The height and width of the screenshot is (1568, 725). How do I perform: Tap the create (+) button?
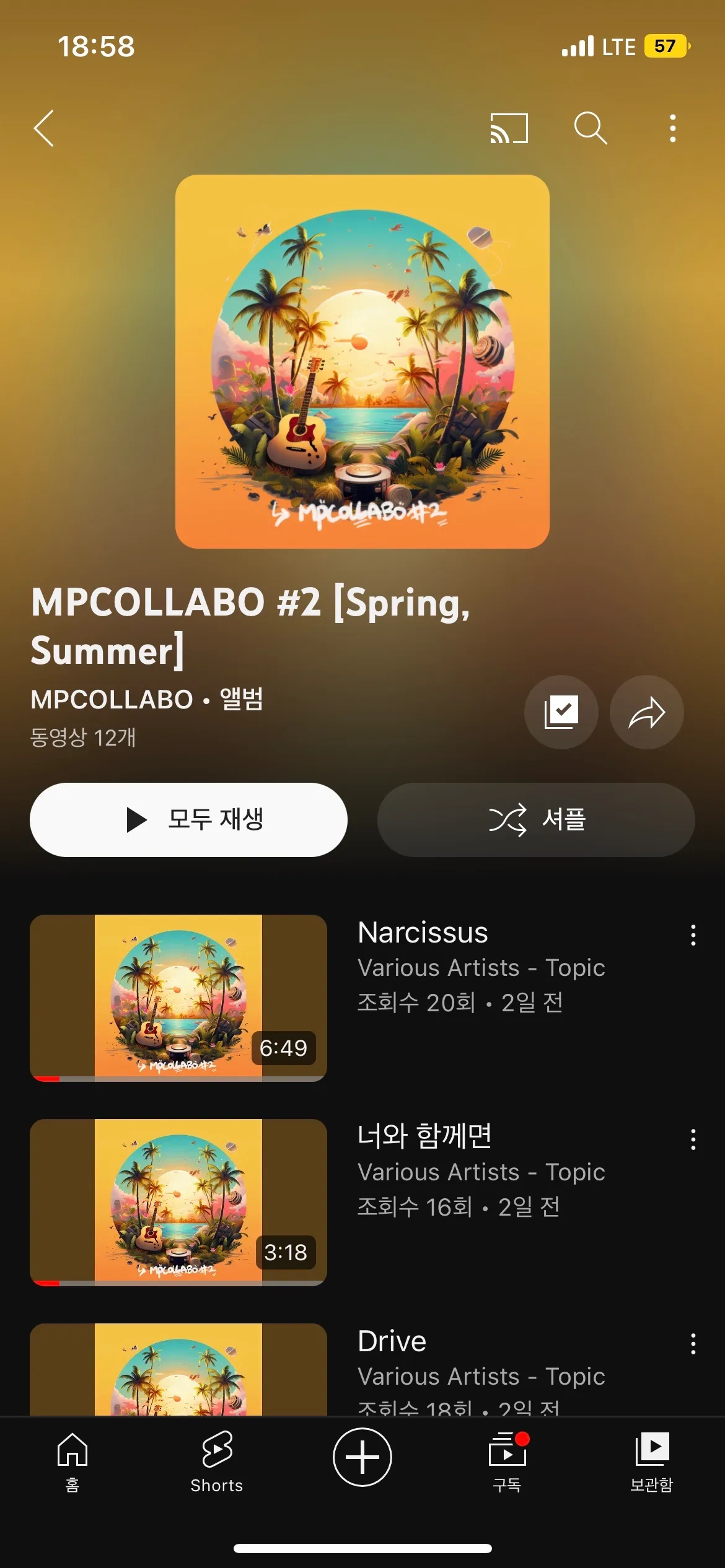(362, 1457)
